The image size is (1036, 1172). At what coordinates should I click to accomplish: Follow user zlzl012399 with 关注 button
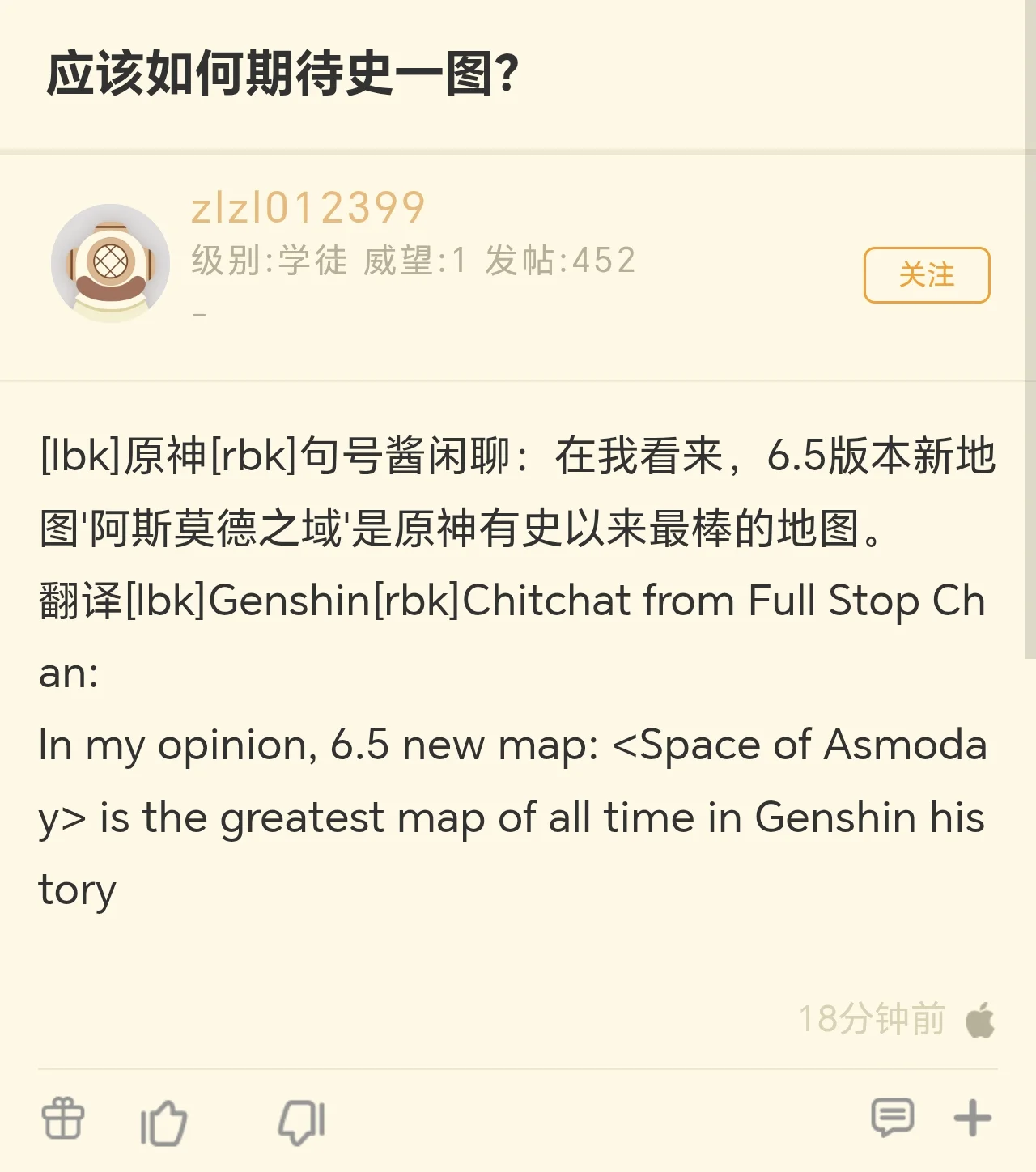tap(927, 275)
